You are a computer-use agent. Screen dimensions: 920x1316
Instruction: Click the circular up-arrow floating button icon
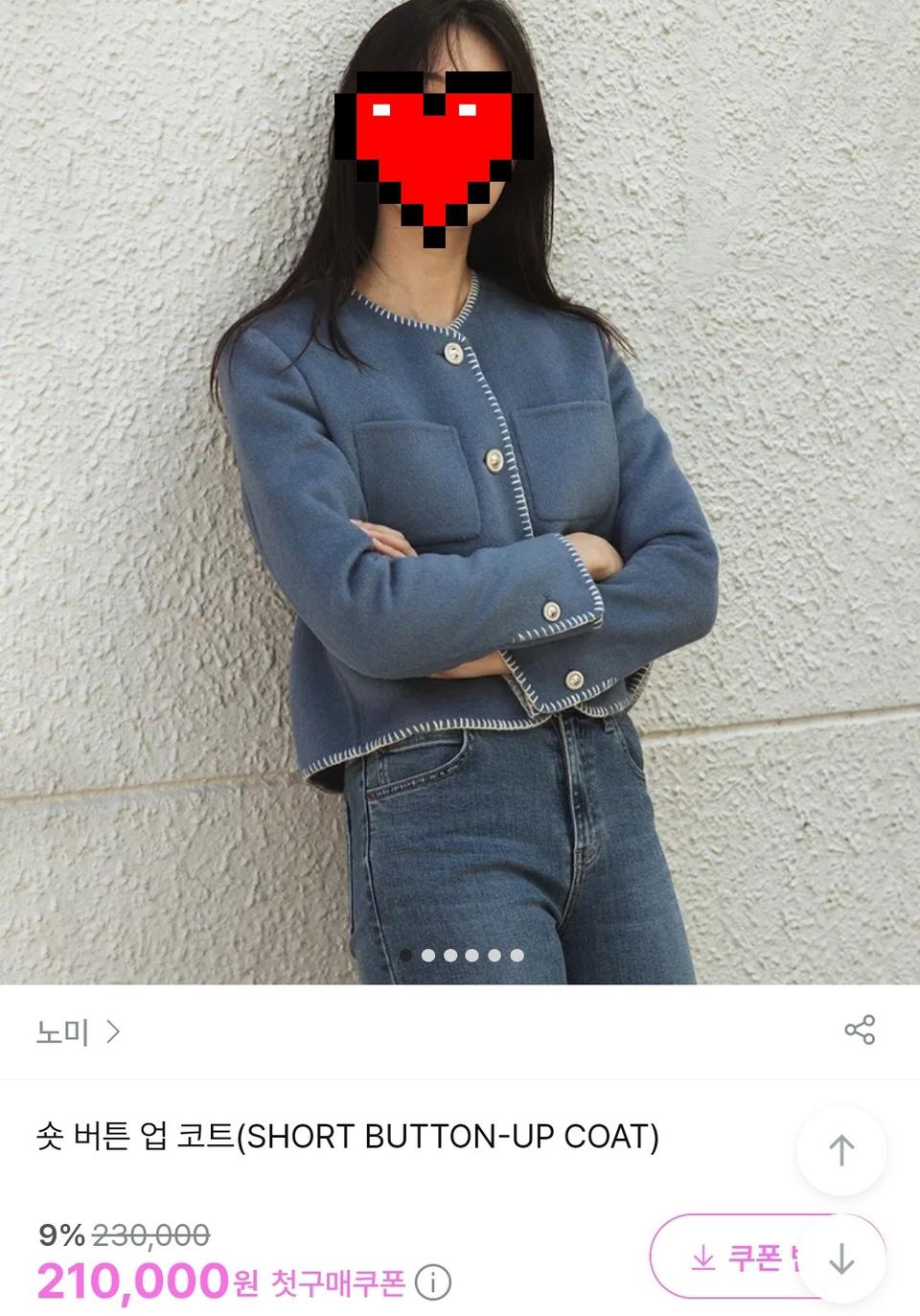pyautogui.click(x=840, y=1146)
